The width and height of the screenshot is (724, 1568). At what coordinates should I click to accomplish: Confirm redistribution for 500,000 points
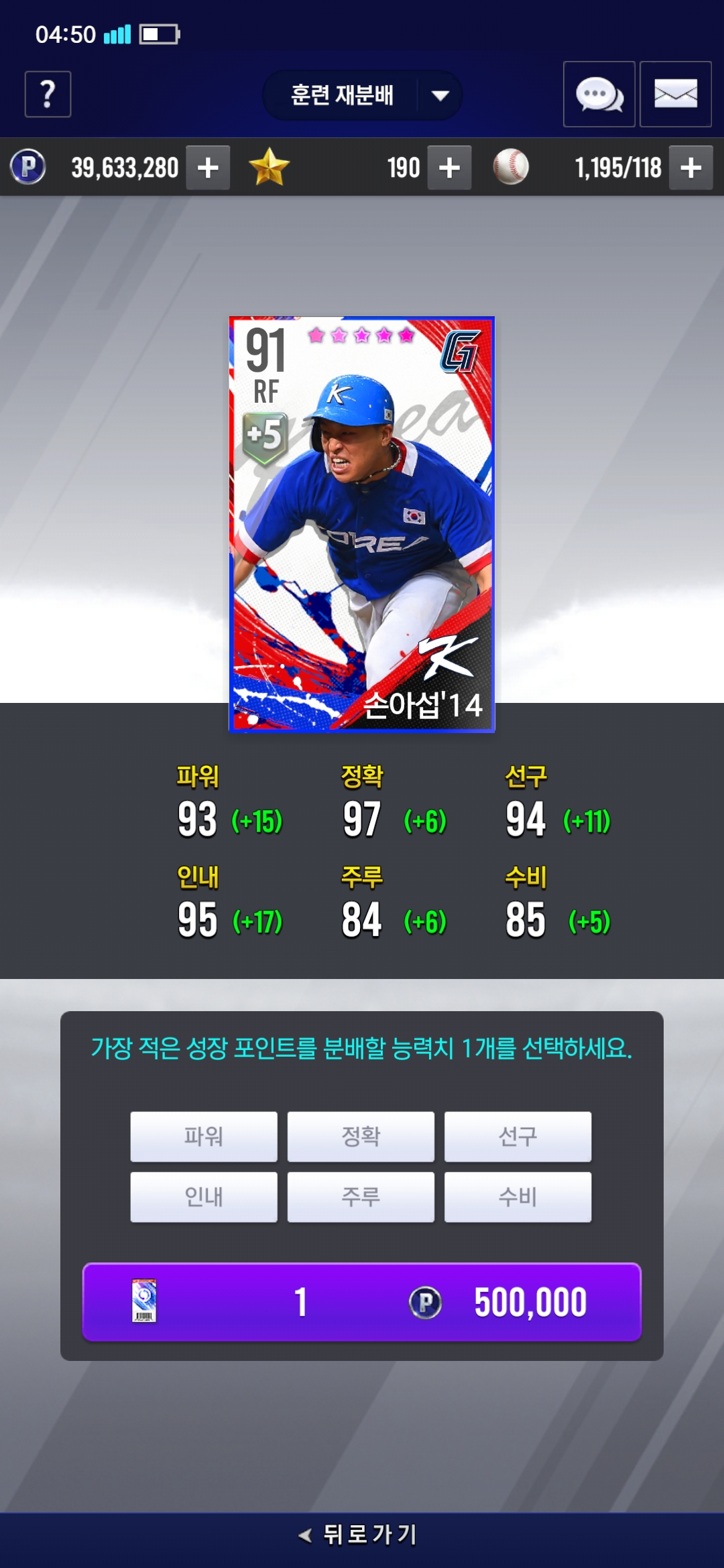point(362,1302)
